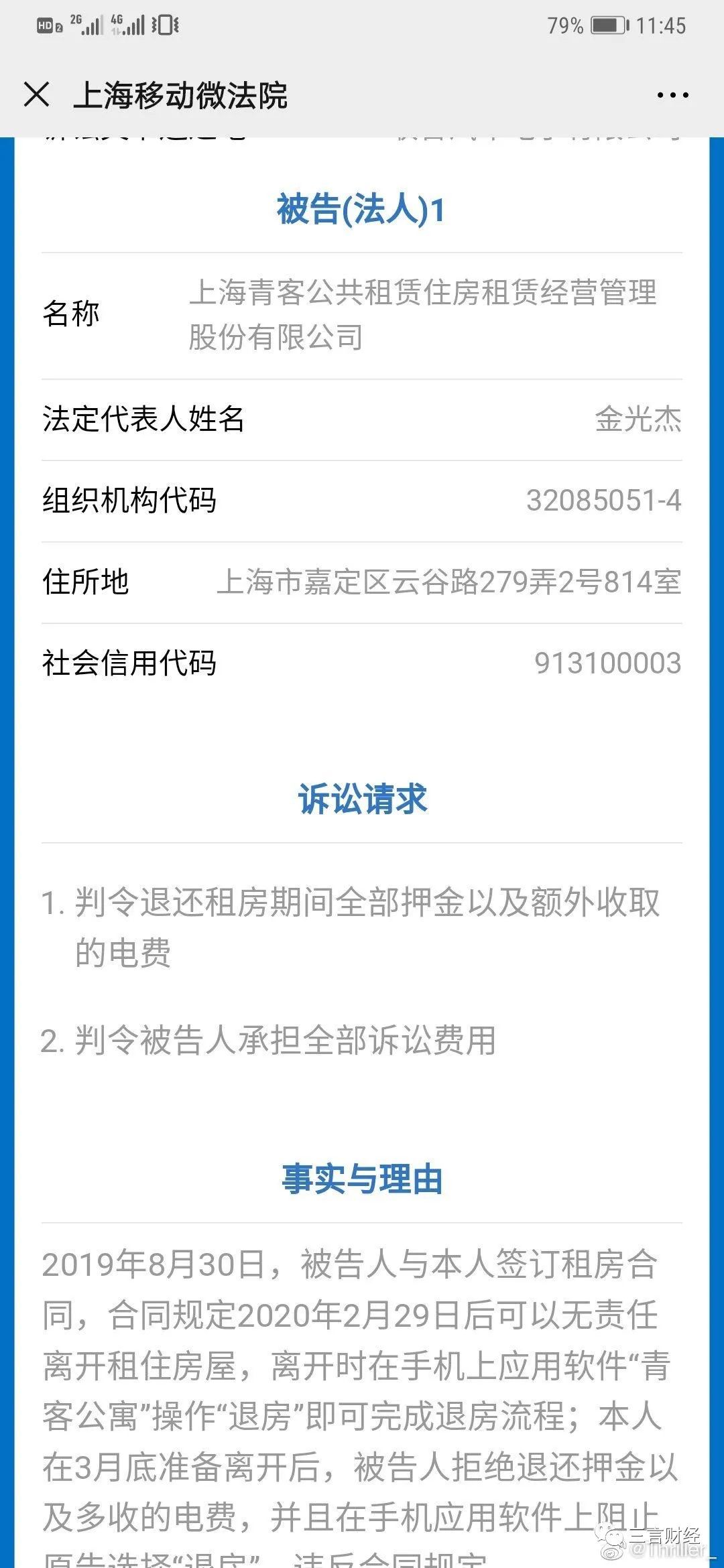
Task: Open the three-dot more options menu
Action: 672,95
